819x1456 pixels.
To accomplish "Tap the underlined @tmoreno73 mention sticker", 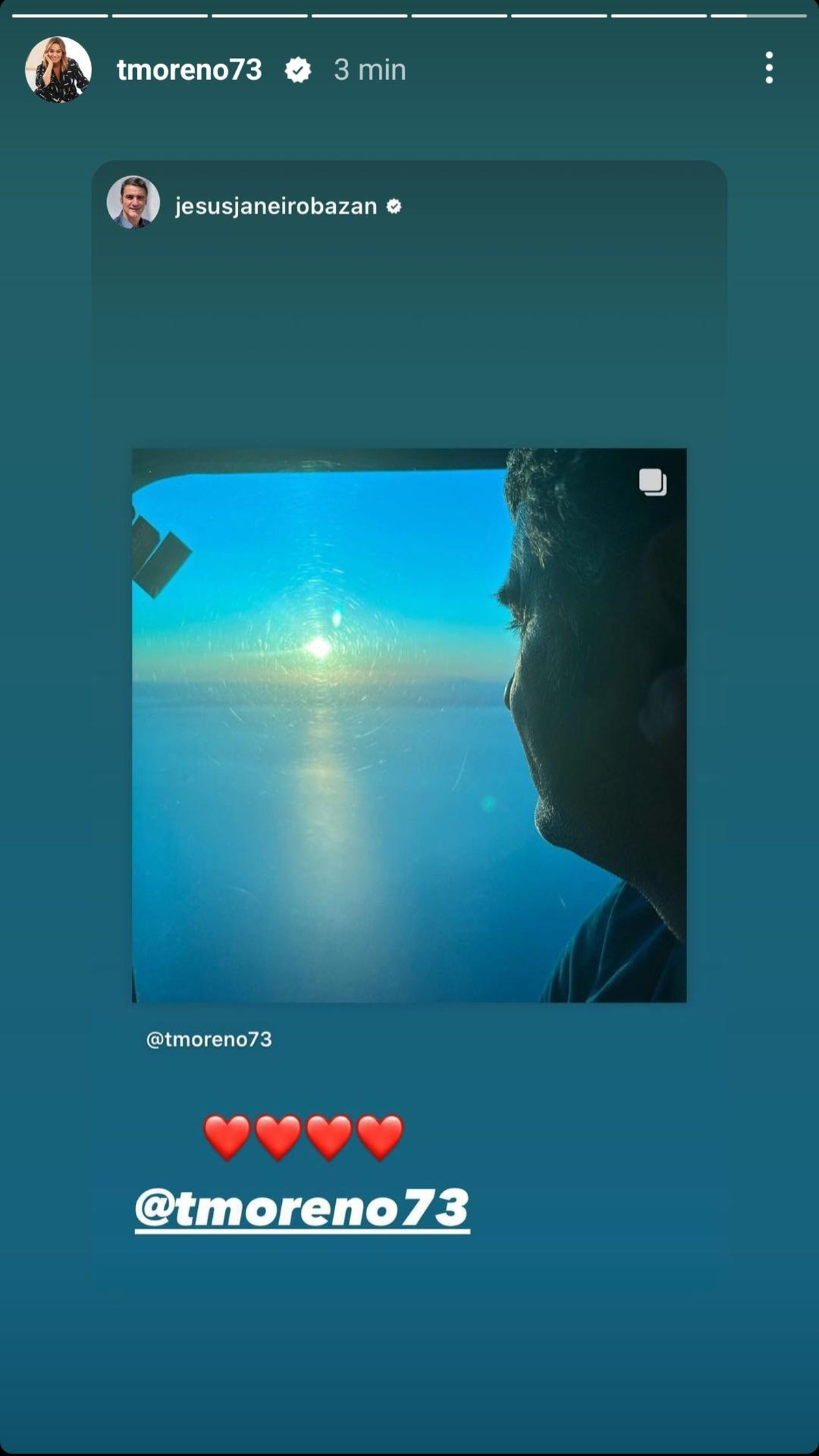I will coord(302,1210).
